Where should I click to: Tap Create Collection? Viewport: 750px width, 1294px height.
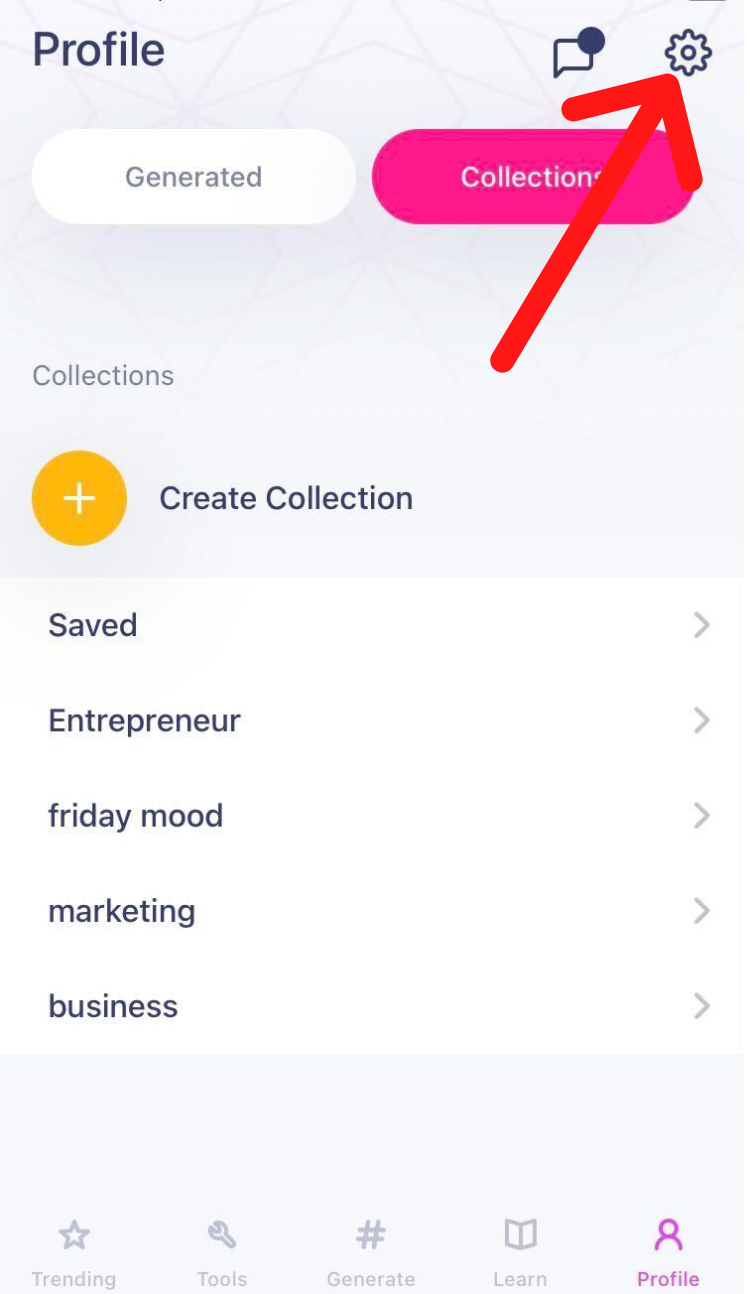point(285,497)
